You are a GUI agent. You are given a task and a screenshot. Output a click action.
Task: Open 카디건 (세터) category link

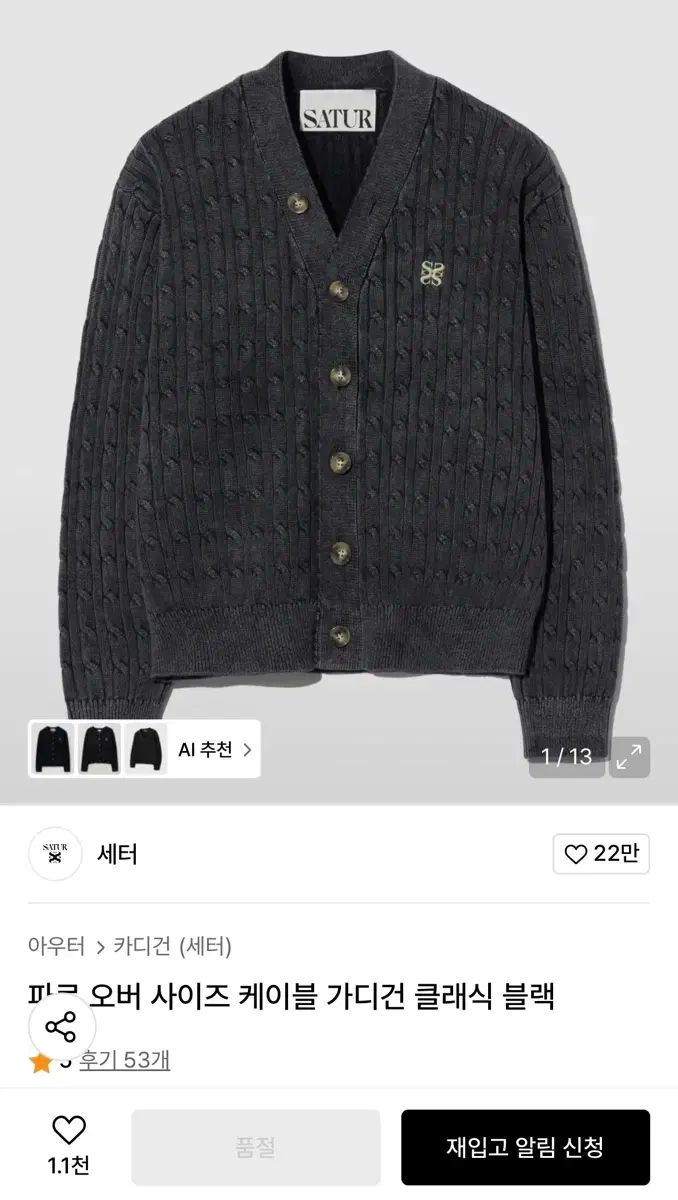click(172, 945)
